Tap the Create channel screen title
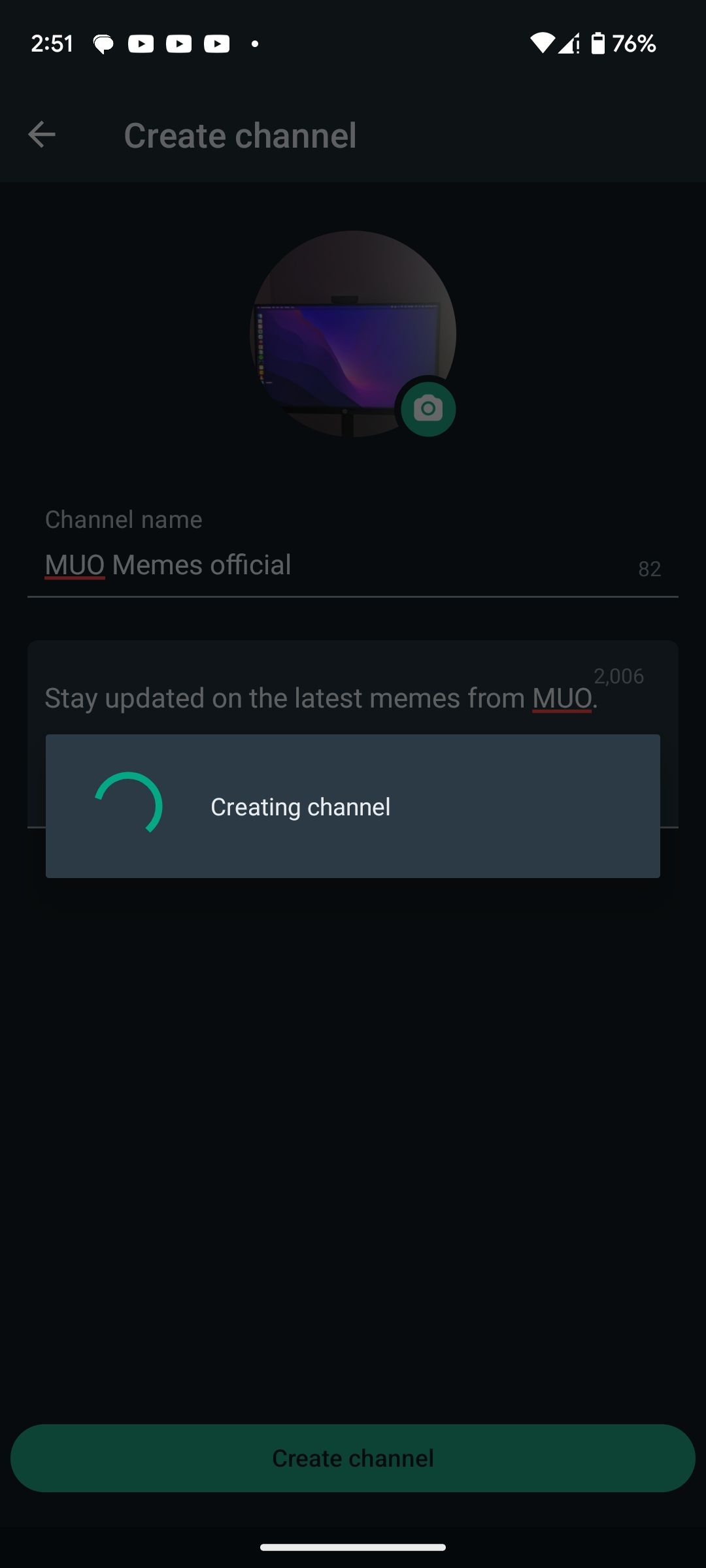The width and height of the screenshot is (706, 1568). [x=240, y=135]
